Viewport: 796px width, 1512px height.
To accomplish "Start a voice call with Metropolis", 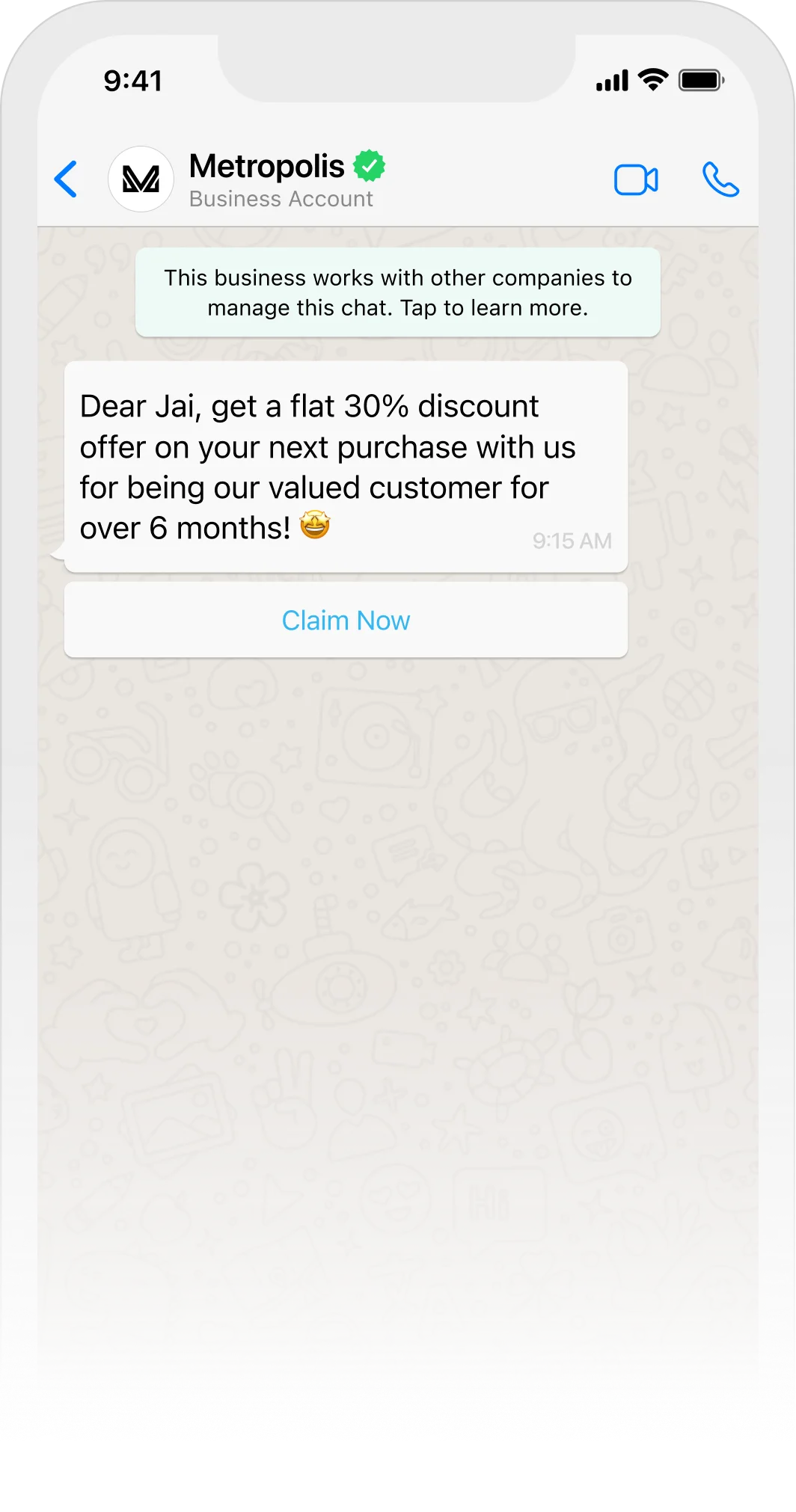I will (x=720, y=180).
